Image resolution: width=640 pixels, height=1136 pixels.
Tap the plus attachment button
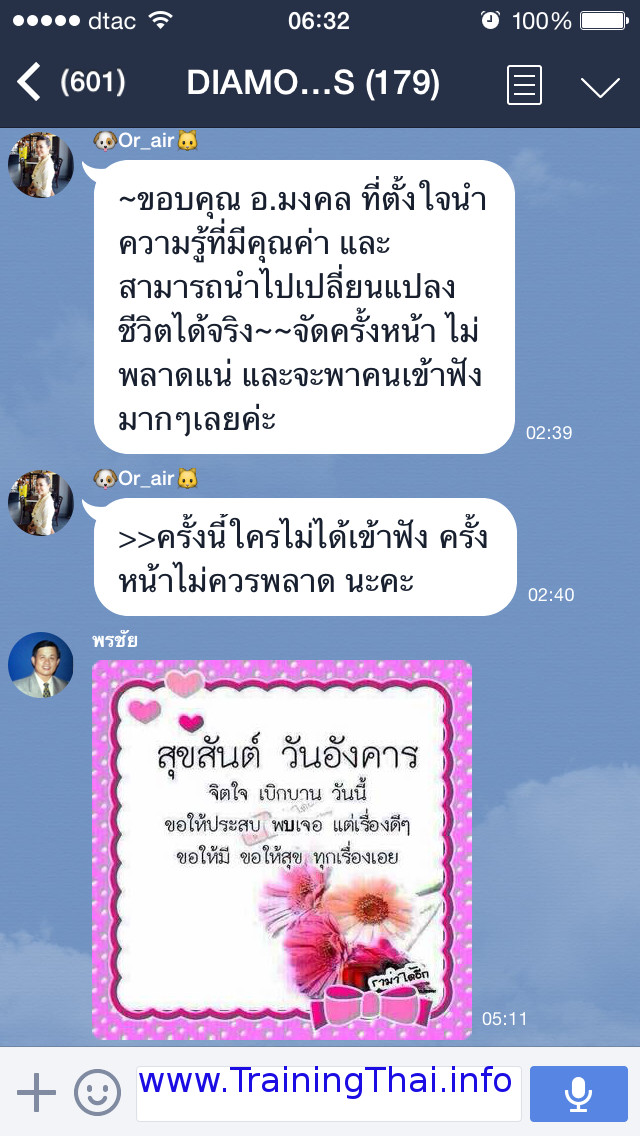click(36, 1092)
